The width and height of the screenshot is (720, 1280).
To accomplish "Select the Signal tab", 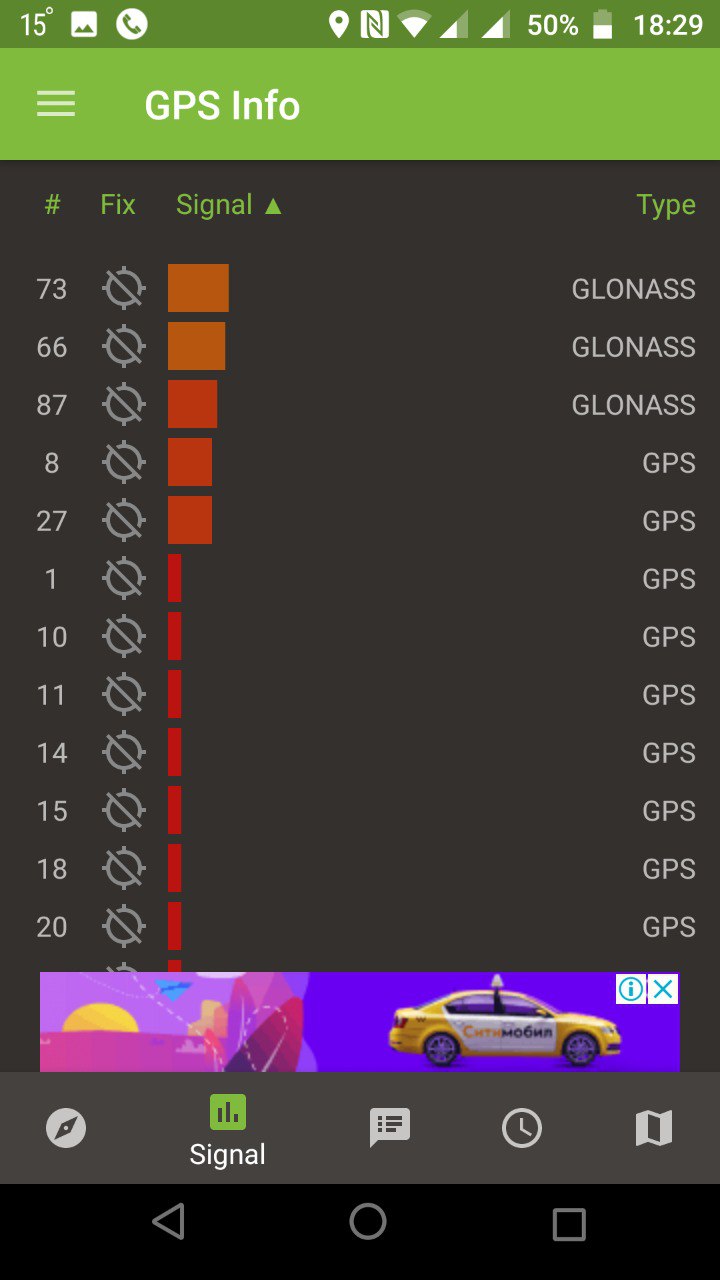I will click(x=228, y=1131).
